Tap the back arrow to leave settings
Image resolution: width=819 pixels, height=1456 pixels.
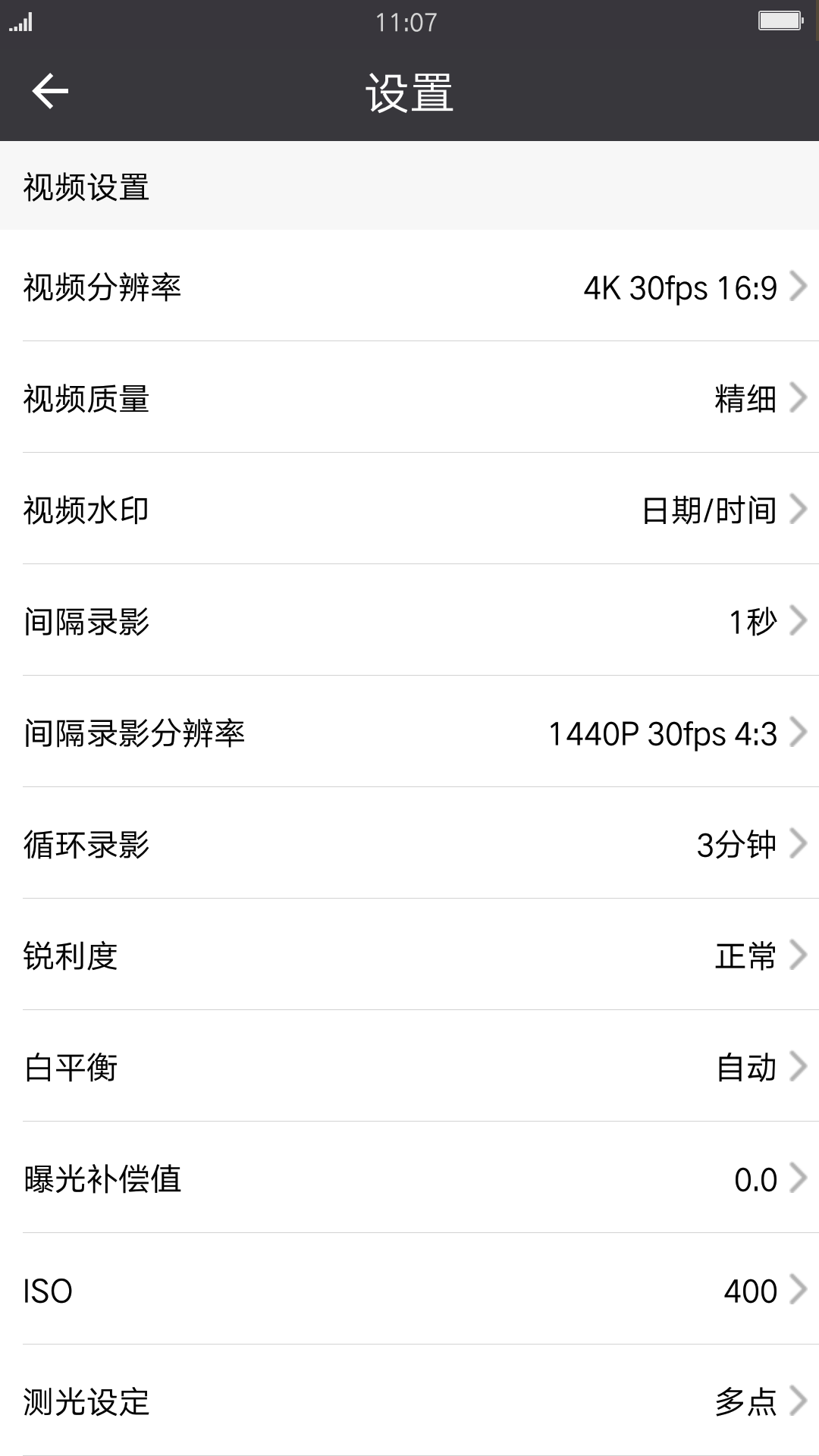tap(49, 93)
